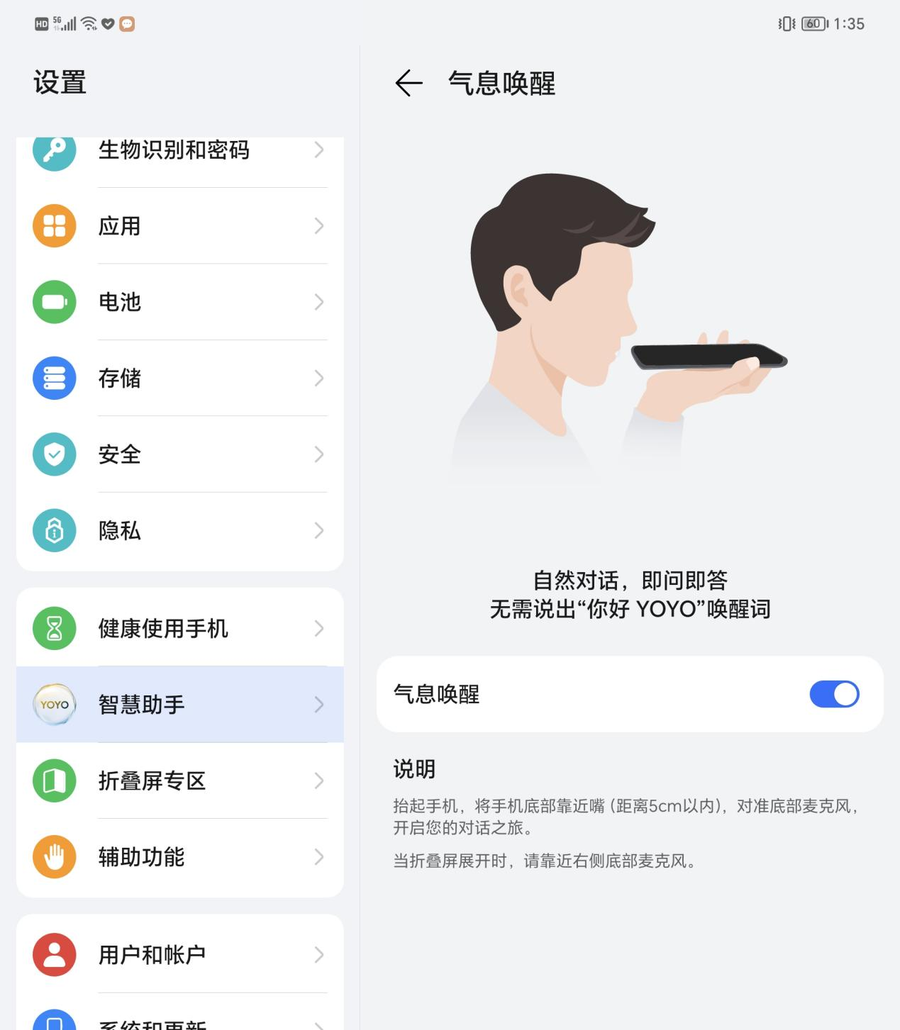Select 智慧助手 in the settings list

point(180,704)
